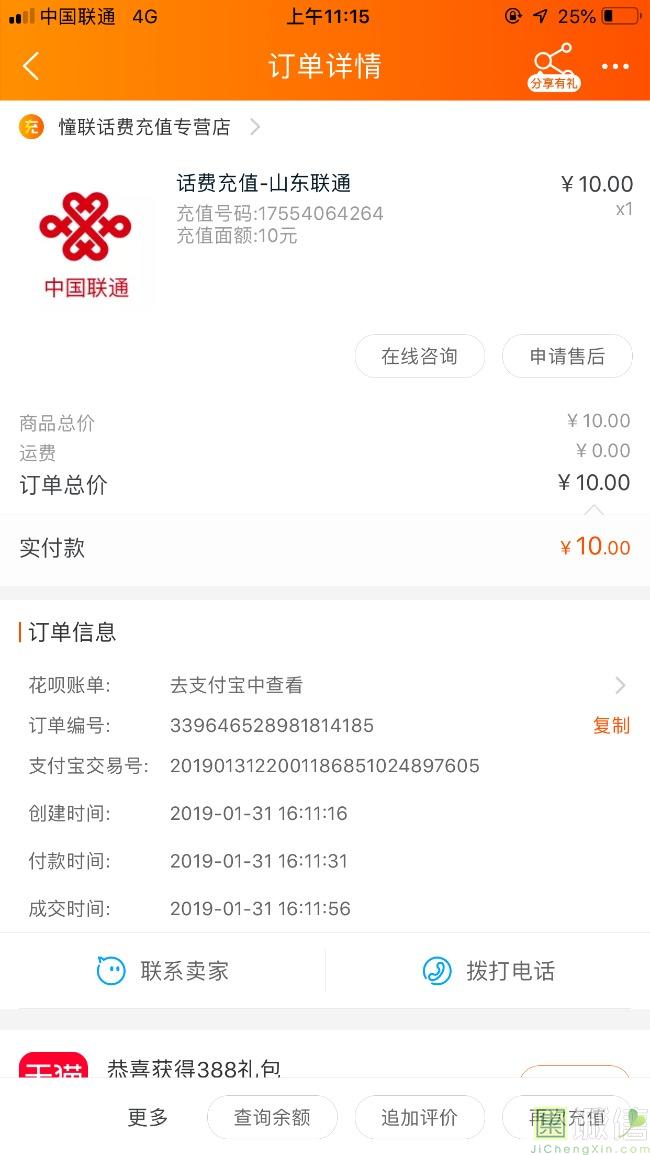Tap the 在线咨询 button

[x=419, y=356]
